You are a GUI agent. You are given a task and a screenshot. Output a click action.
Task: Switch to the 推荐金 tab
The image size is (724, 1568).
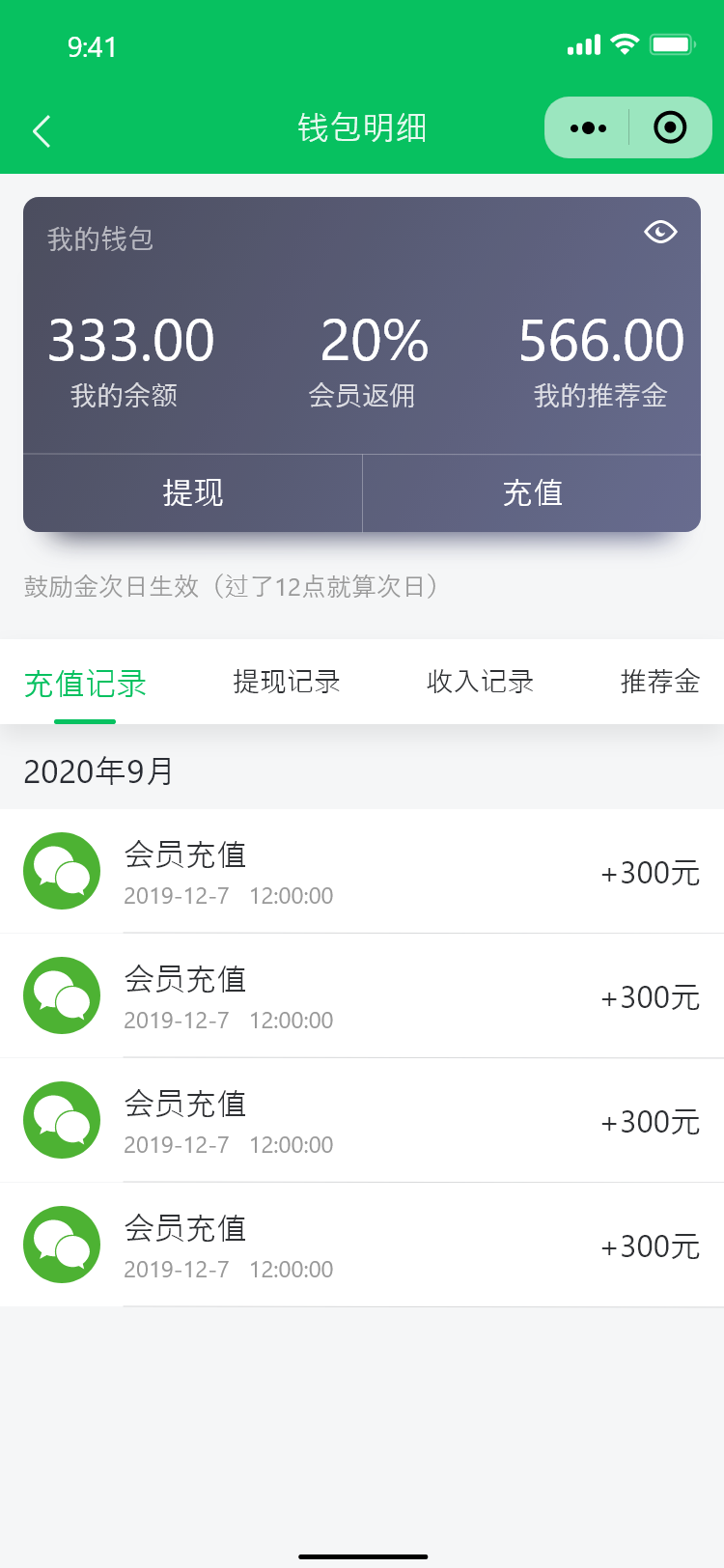tap(659, 682)
